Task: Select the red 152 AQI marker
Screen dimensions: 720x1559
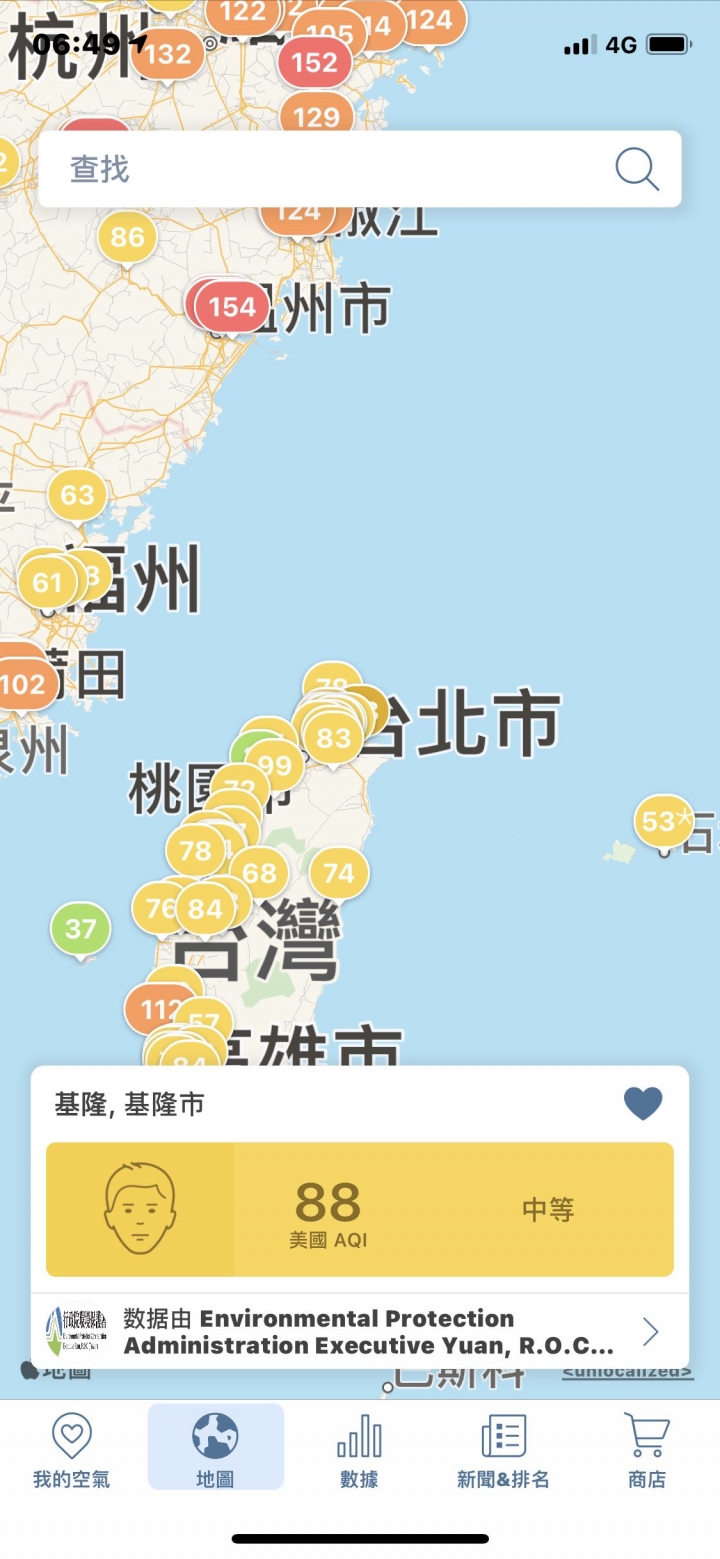Action: 315,63
